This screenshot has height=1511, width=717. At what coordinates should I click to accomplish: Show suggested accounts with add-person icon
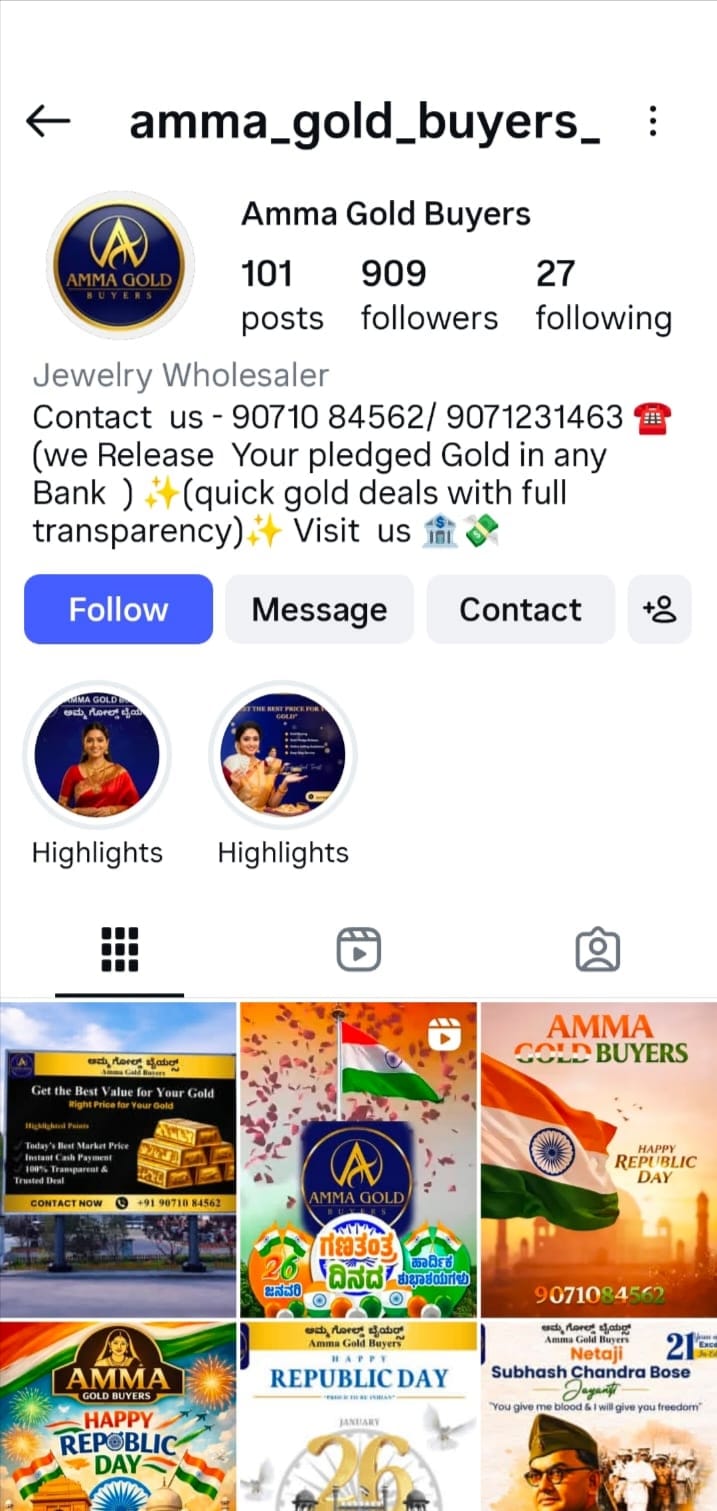[x=659, y=609]
